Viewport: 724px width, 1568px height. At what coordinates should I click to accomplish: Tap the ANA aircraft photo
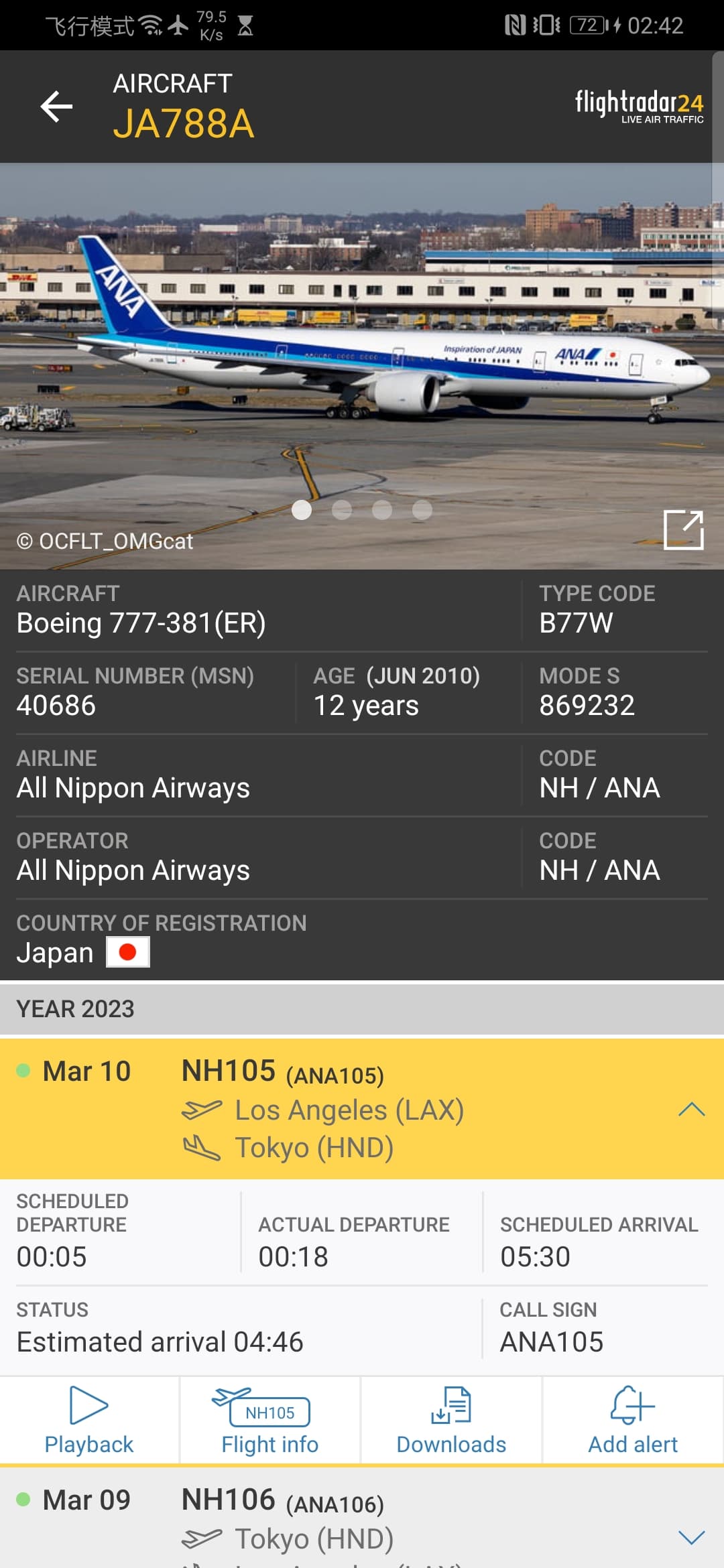pos(362,348)
